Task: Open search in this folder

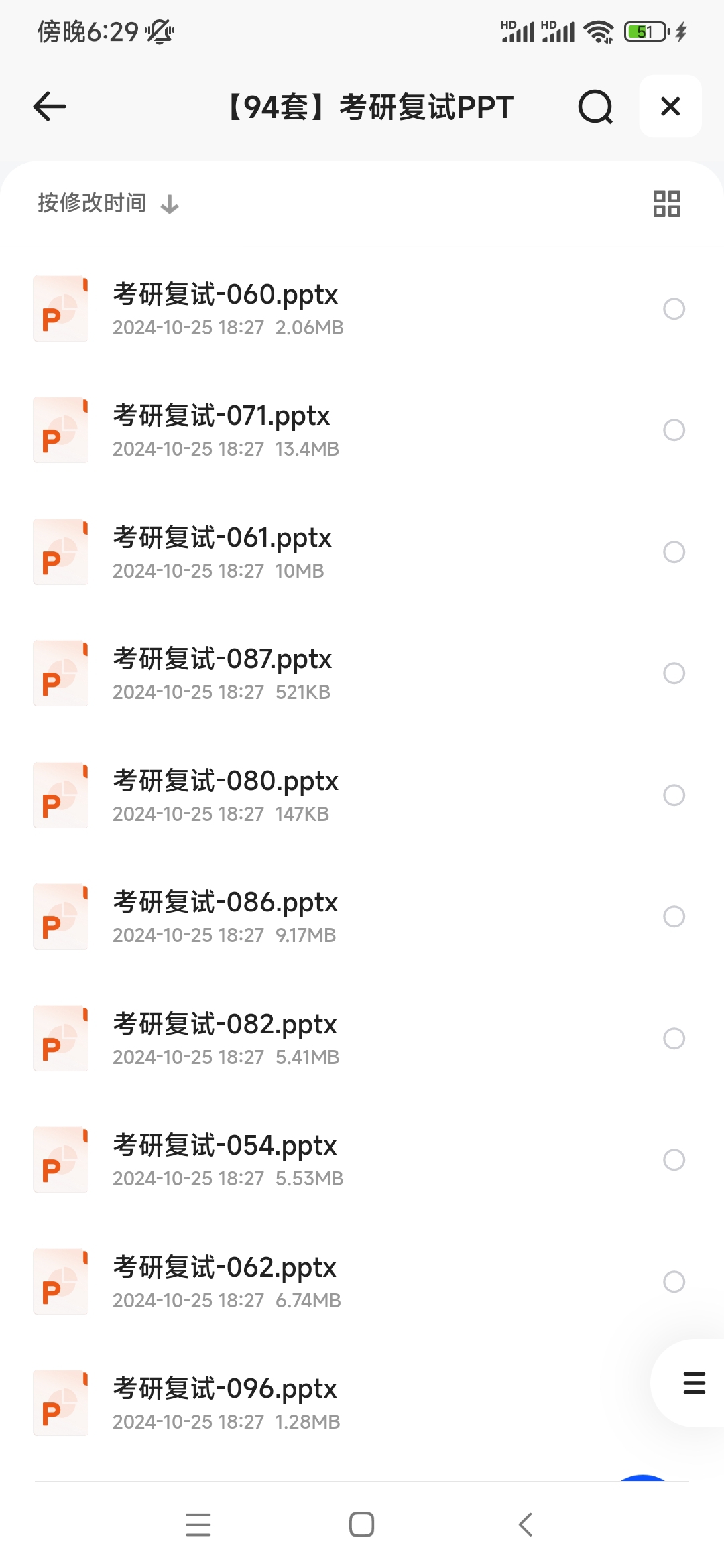Action: pos(595,107)
